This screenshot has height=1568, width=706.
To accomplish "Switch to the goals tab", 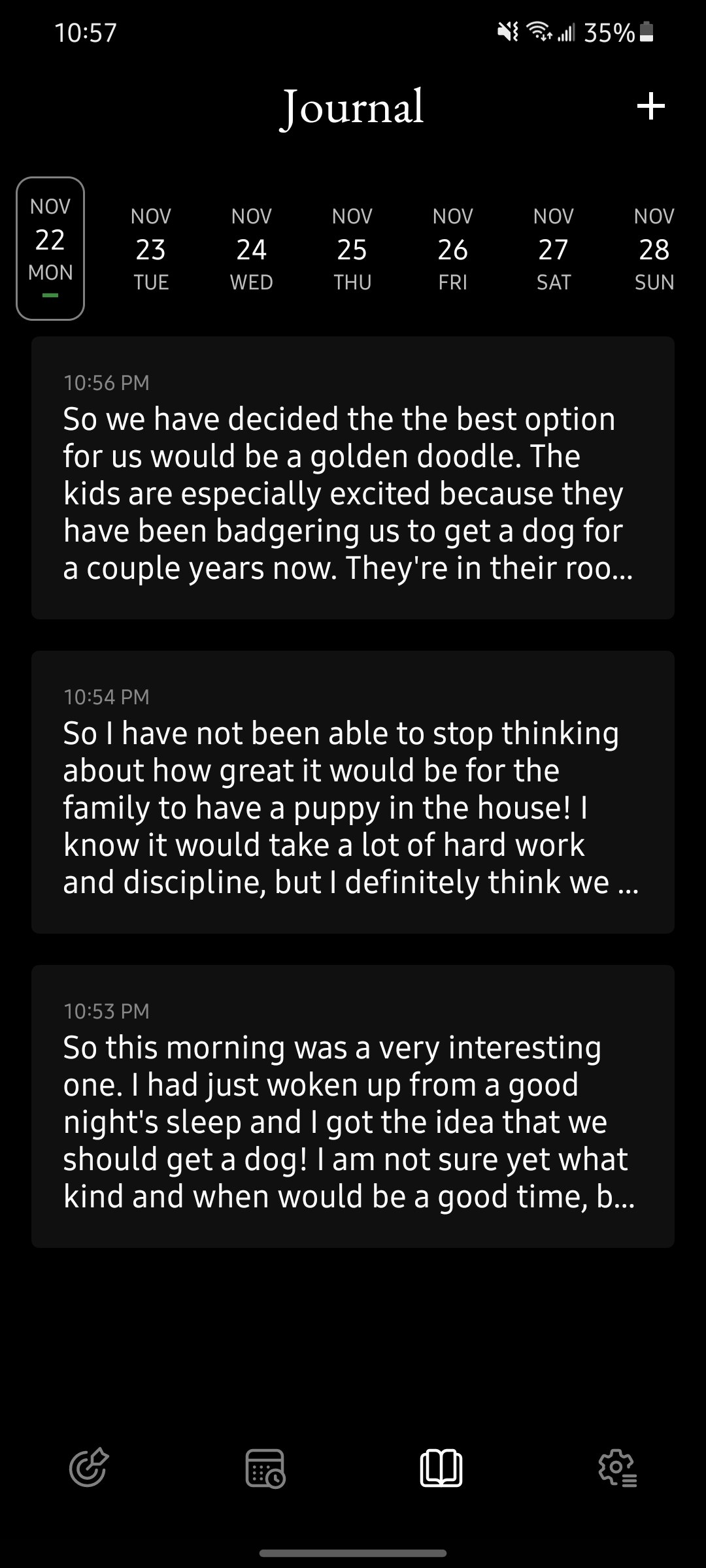I will [x=88, y=1468].
